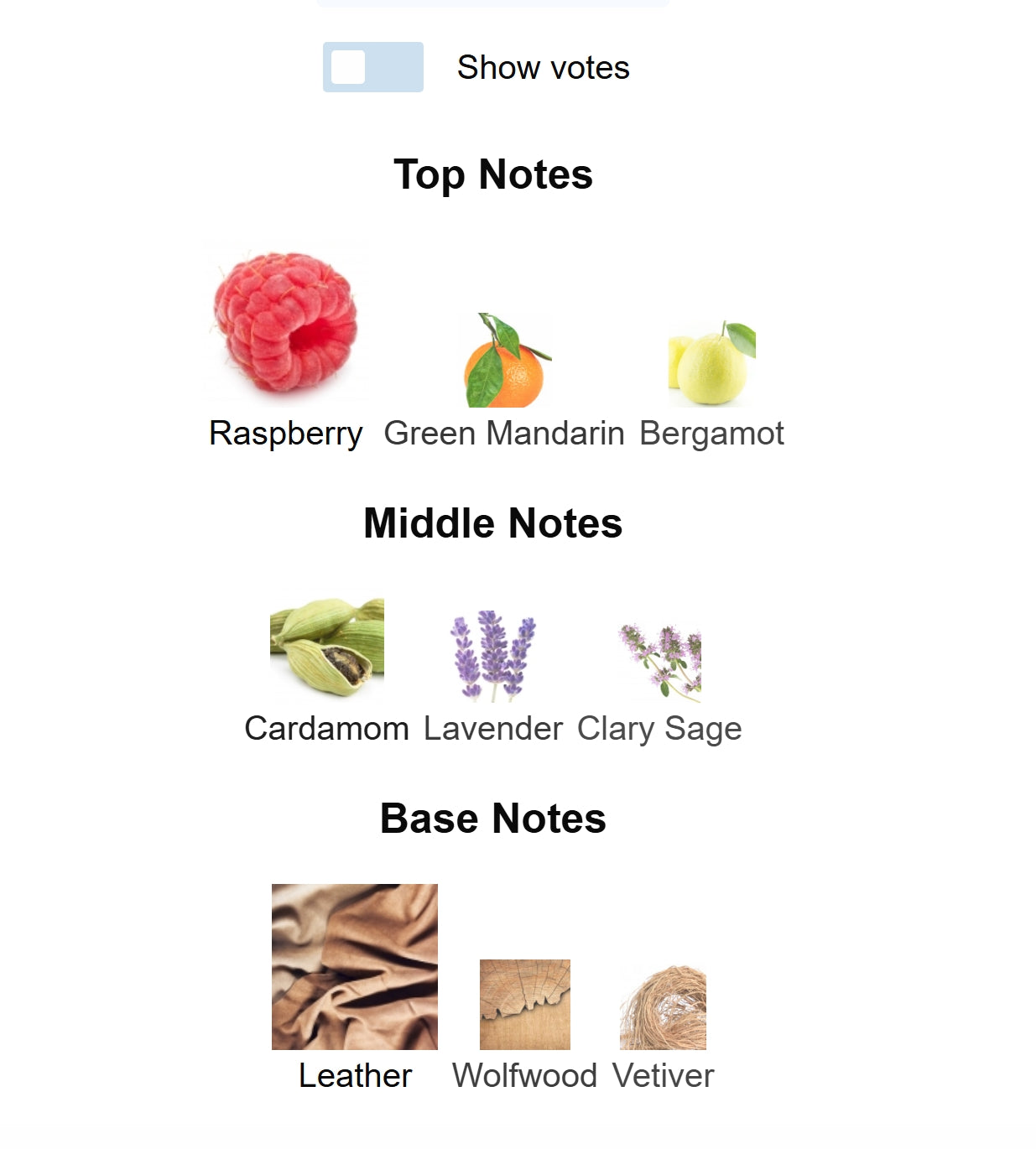Screen dimensions: 1036x1149
Task: Open the Raspberry note
Action: (x=285, y=324)
